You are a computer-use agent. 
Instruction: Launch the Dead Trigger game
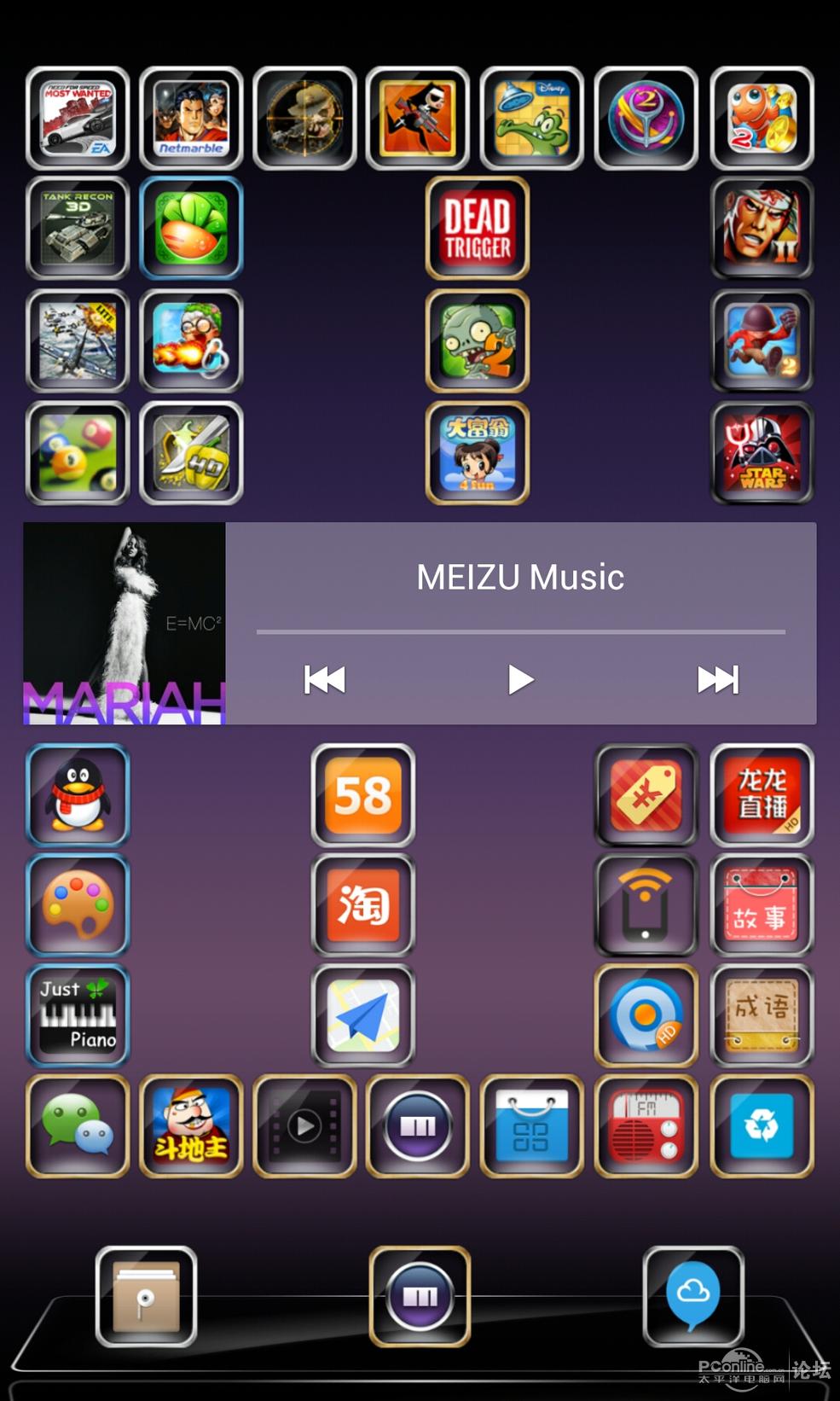click(478, 229)
